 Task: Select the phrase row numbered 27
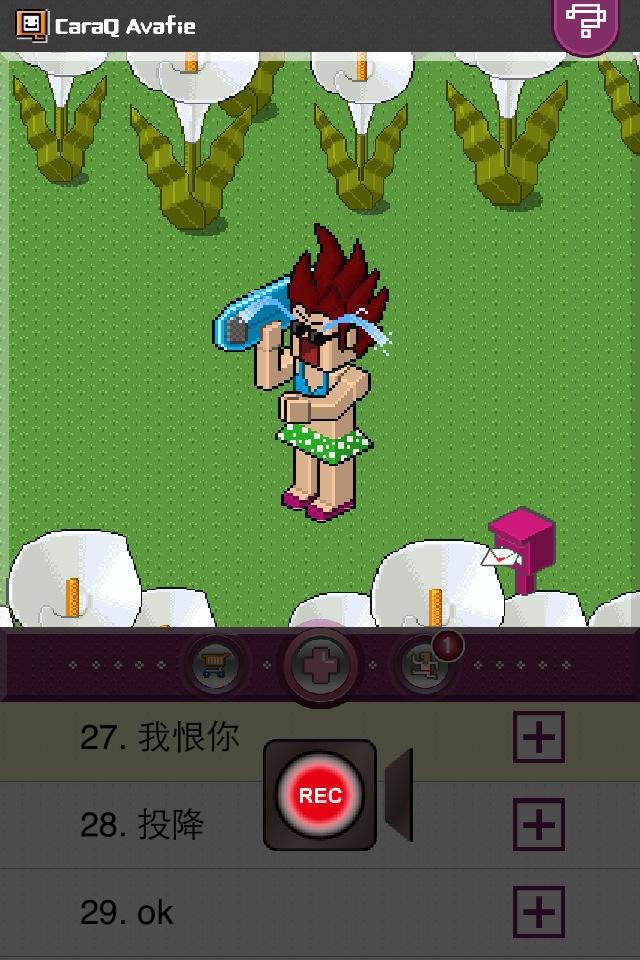[x=160, y=739]
